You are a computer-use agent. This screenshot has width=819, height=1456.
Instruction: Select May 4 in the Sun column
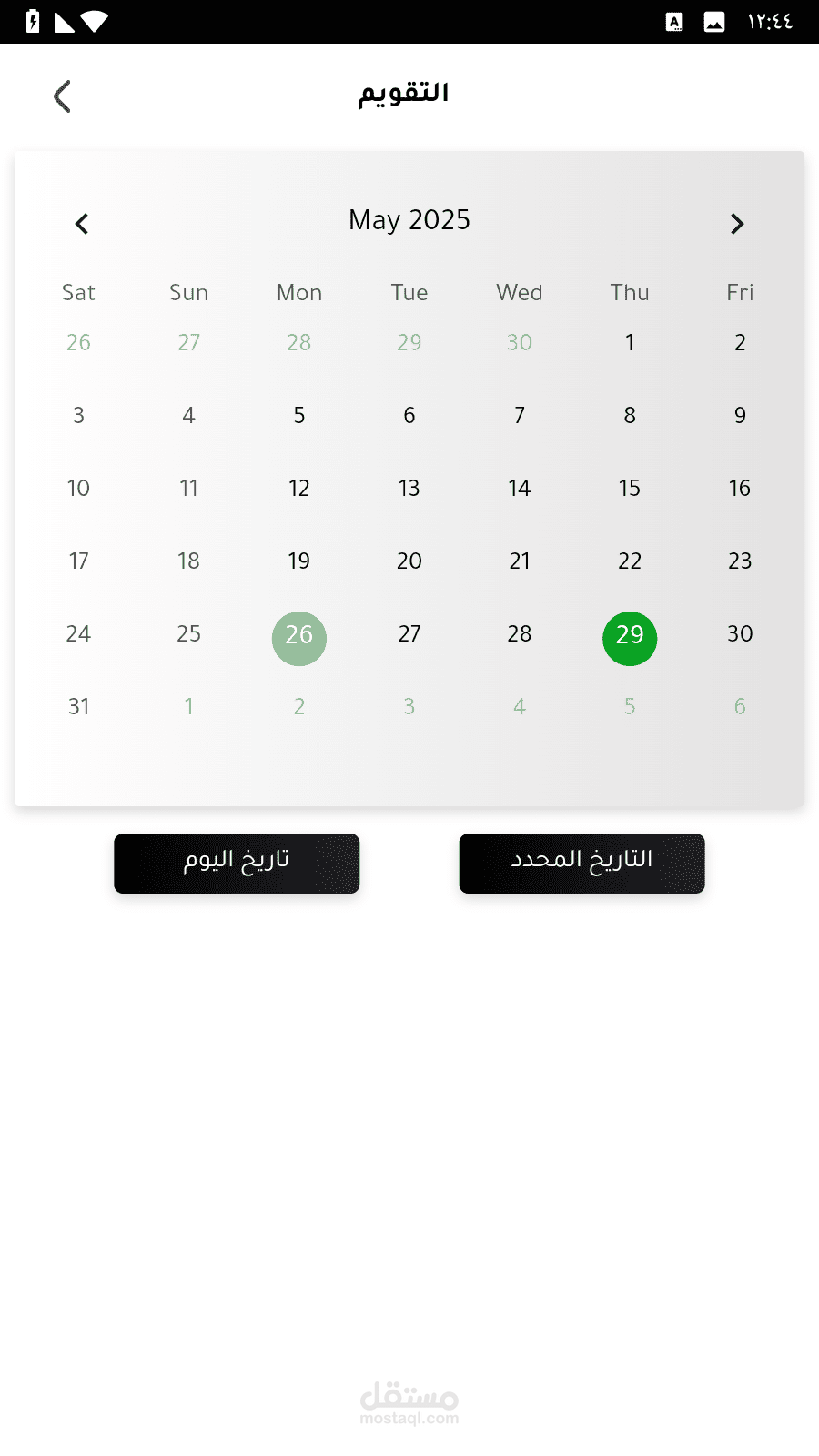(x=188, y=416)
